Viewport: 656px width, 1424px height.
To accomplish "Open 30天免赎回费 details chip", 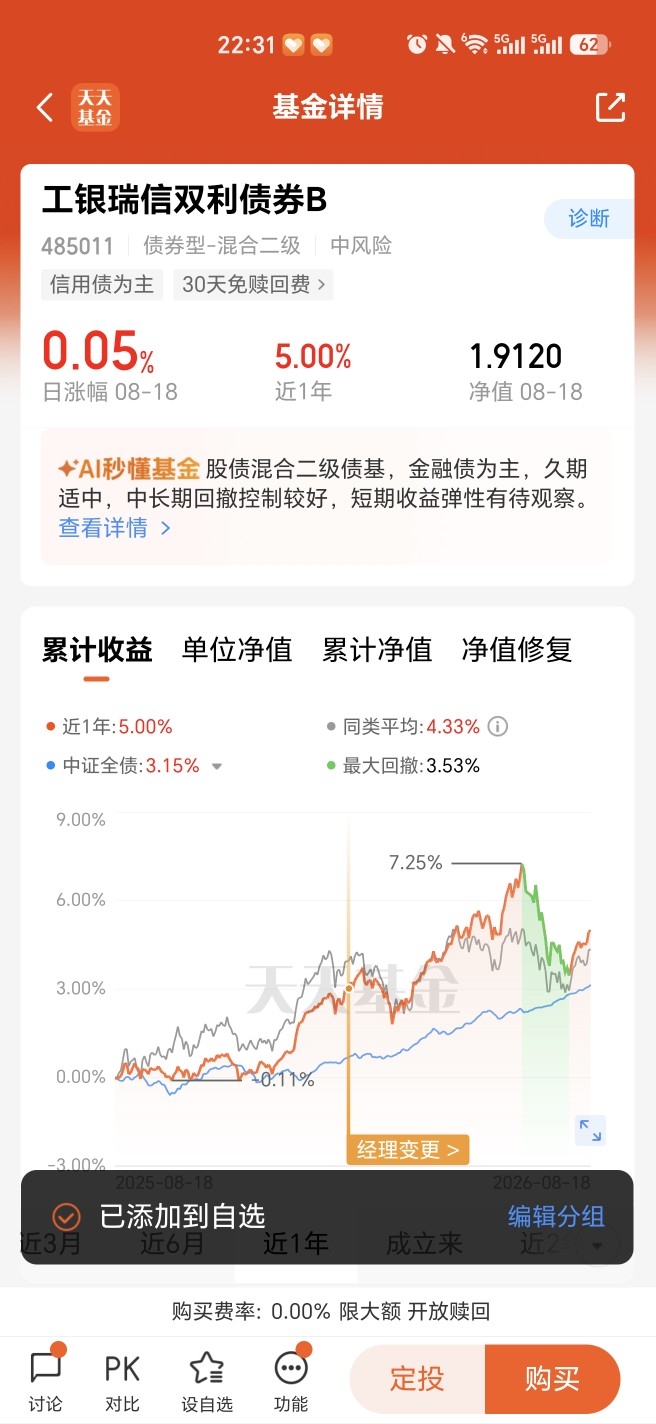I will (x=253, y=285).
